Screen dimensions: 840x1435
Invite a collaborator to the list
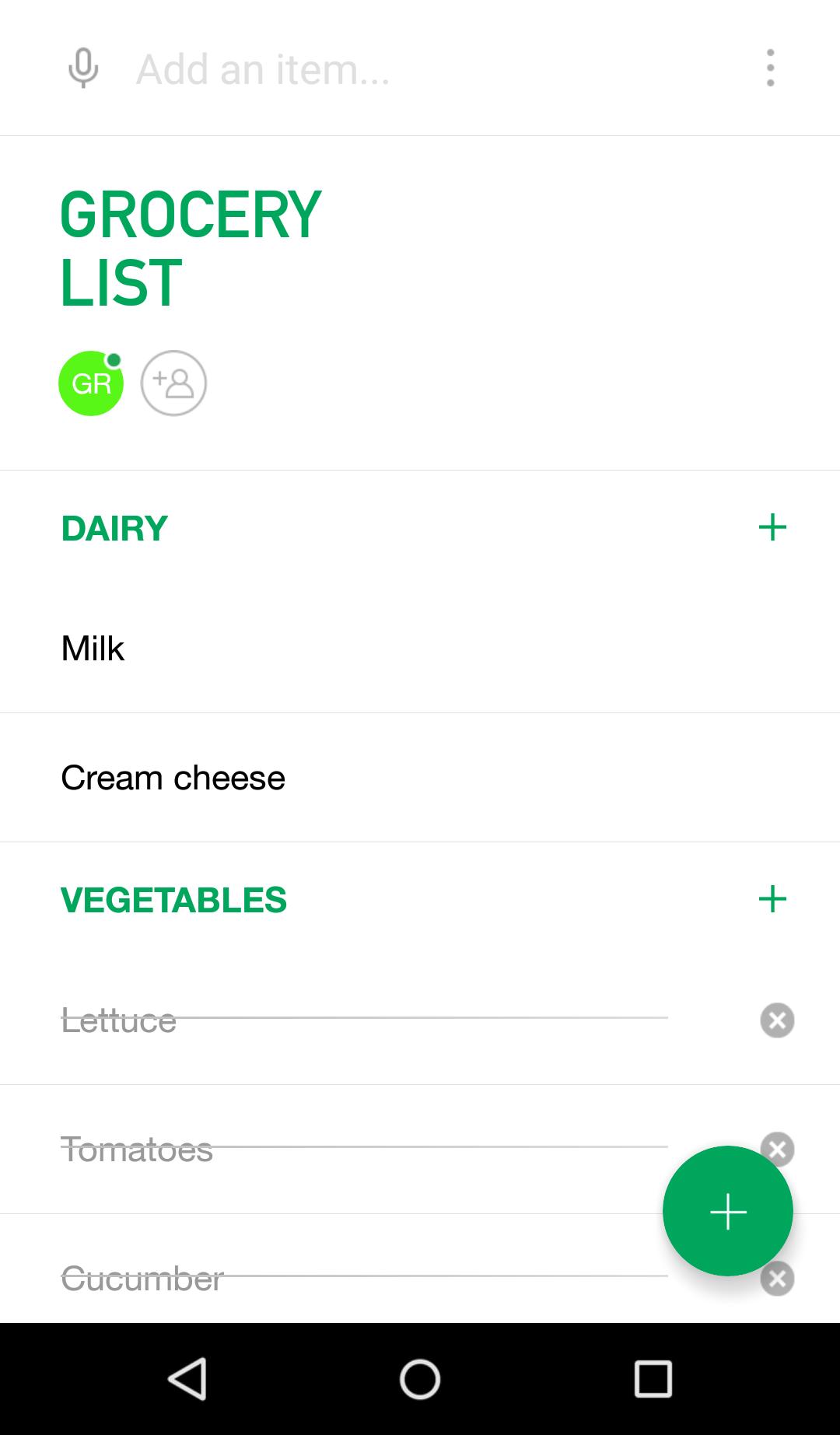pos(173,383)
